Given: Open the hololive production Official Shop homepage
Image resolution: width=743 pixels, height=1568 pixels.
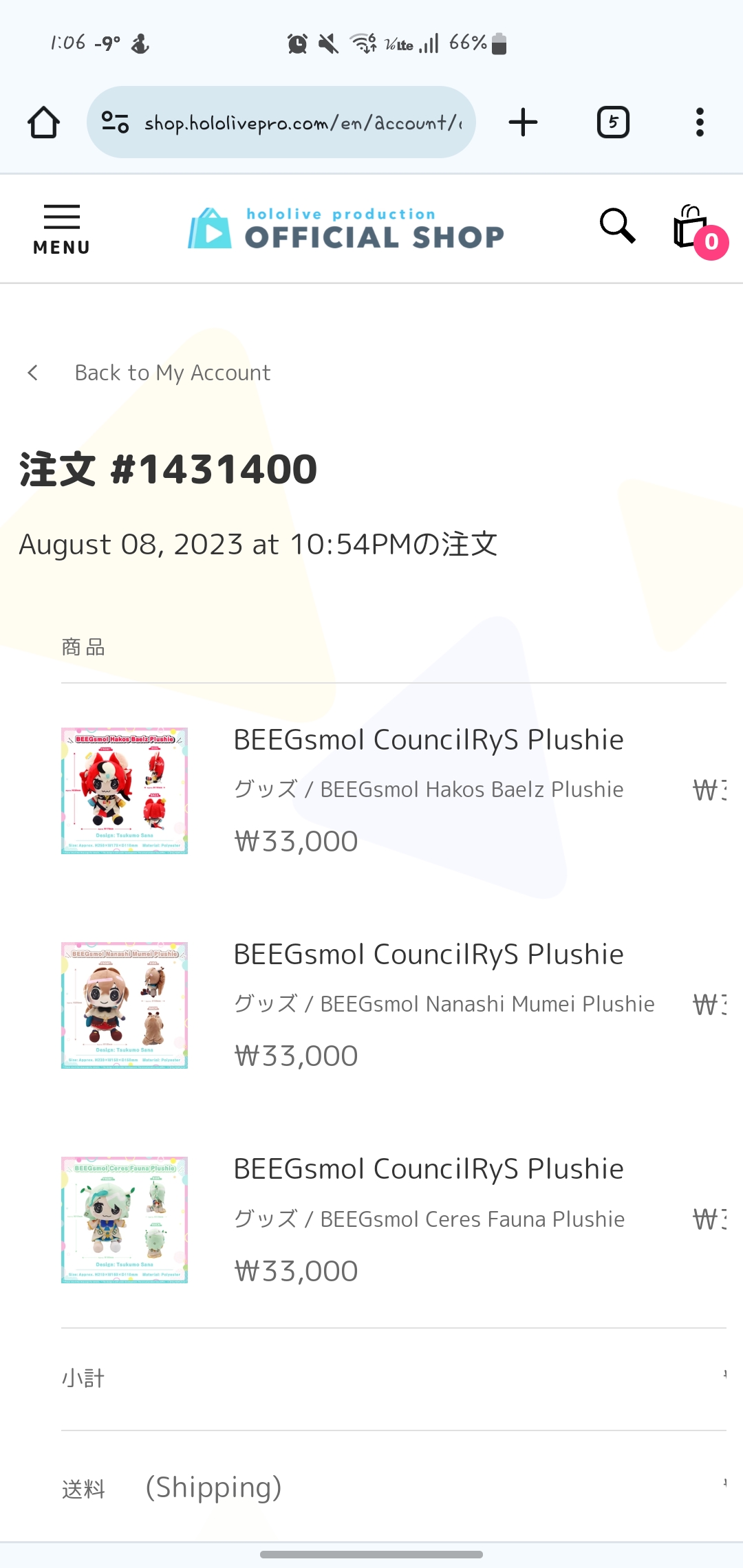Looking at the screenshot, I should [x=346, y=228].
